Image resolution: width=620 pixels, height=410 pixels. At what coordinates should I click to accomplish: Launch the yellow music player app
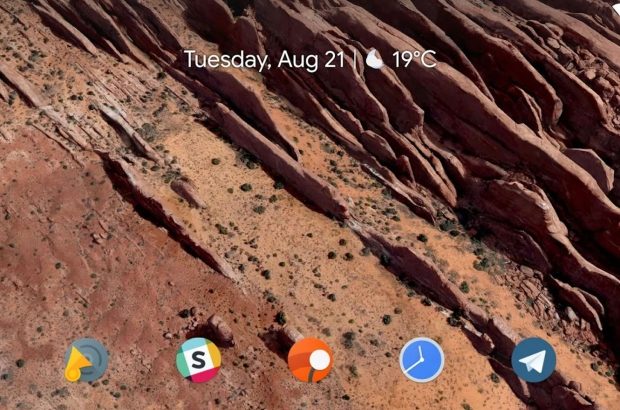point(86,360)
